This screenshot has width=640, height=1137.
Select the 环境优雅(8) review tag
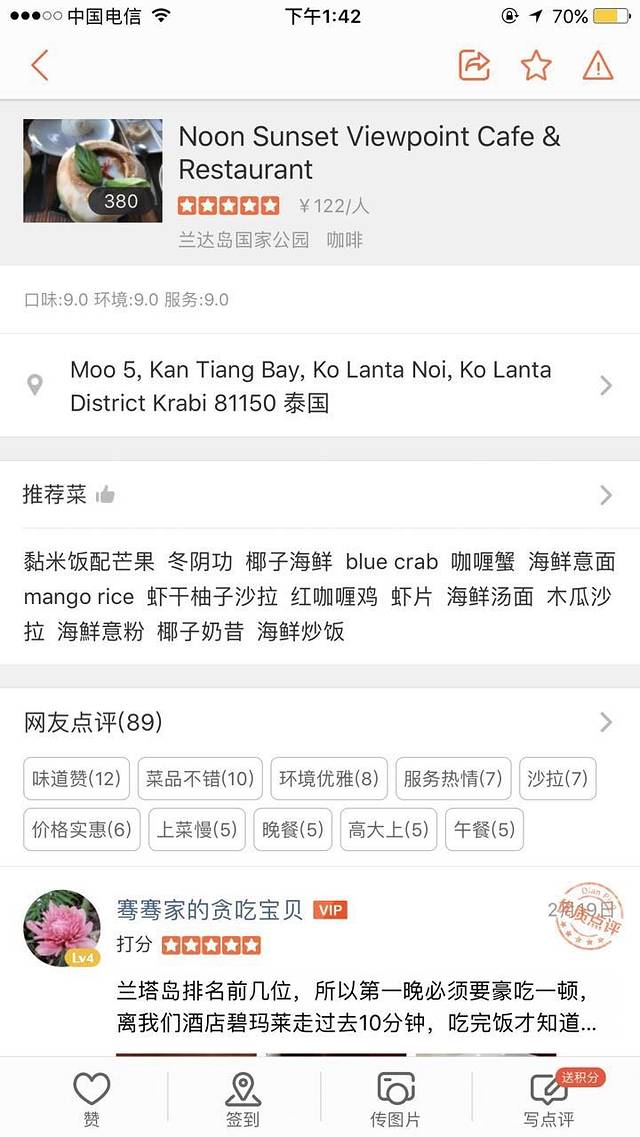329,778
